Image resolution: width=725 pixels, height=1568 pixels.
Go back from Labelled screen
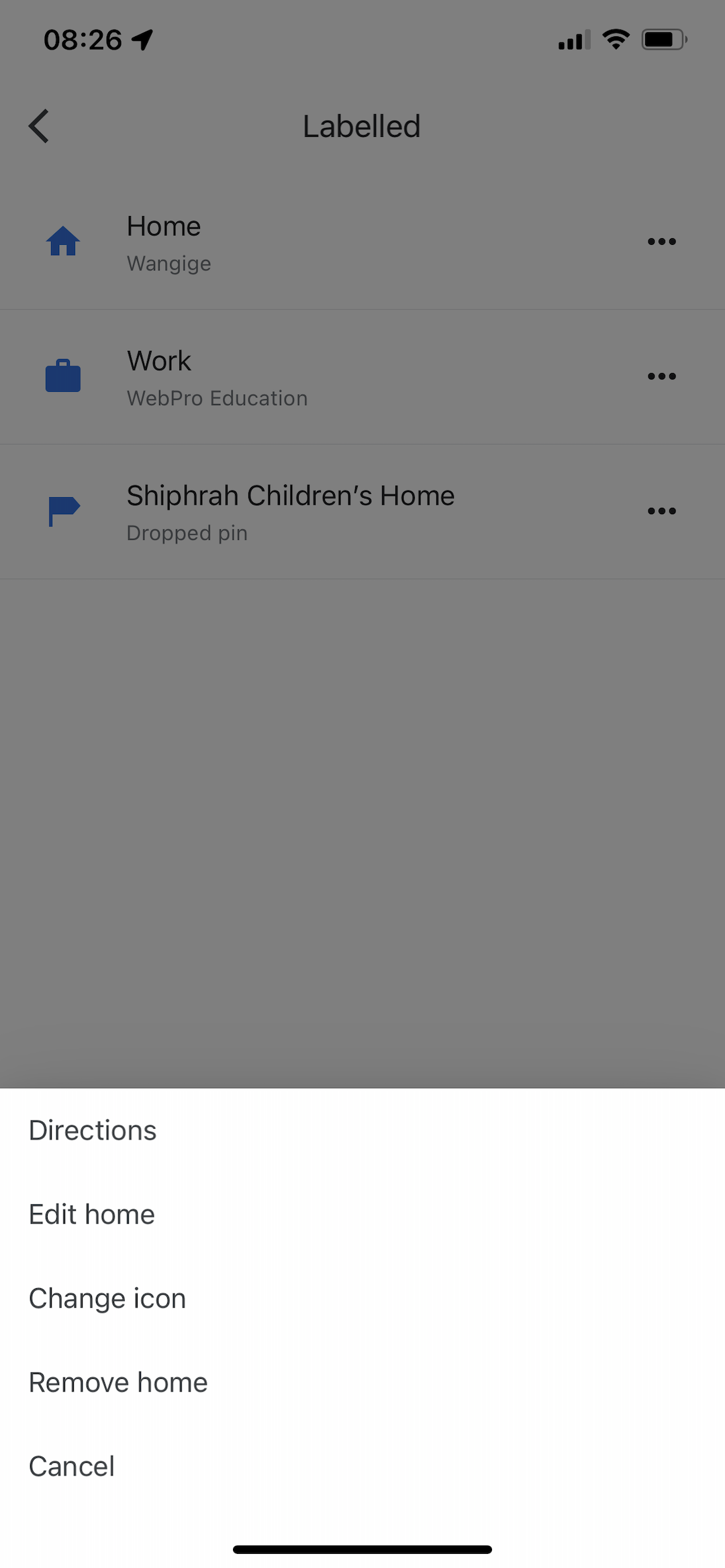(39, 126)
